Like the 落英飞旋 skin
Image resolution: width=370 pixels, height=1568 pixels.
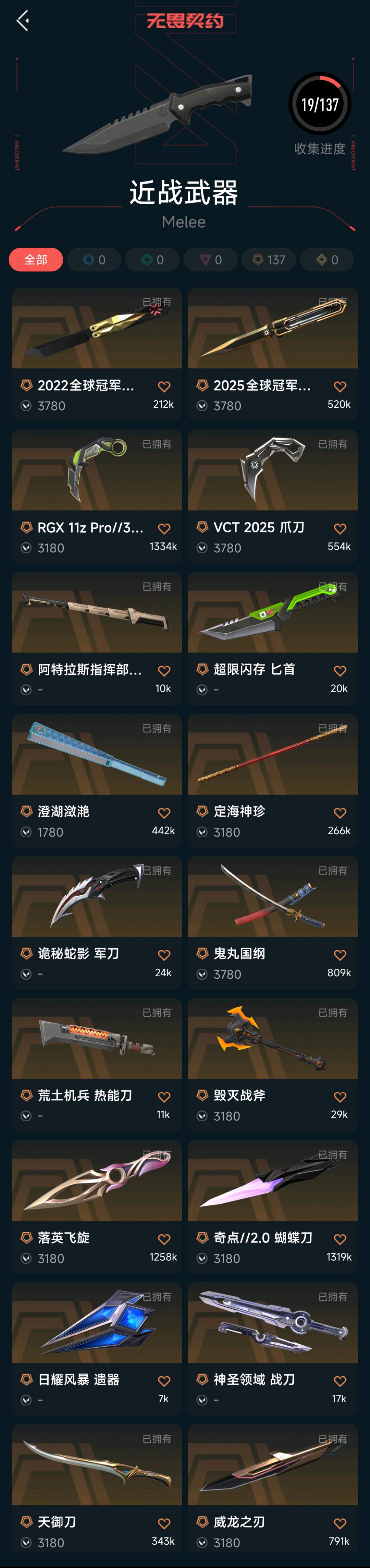pyautogui.click(x=164, y=1239)
